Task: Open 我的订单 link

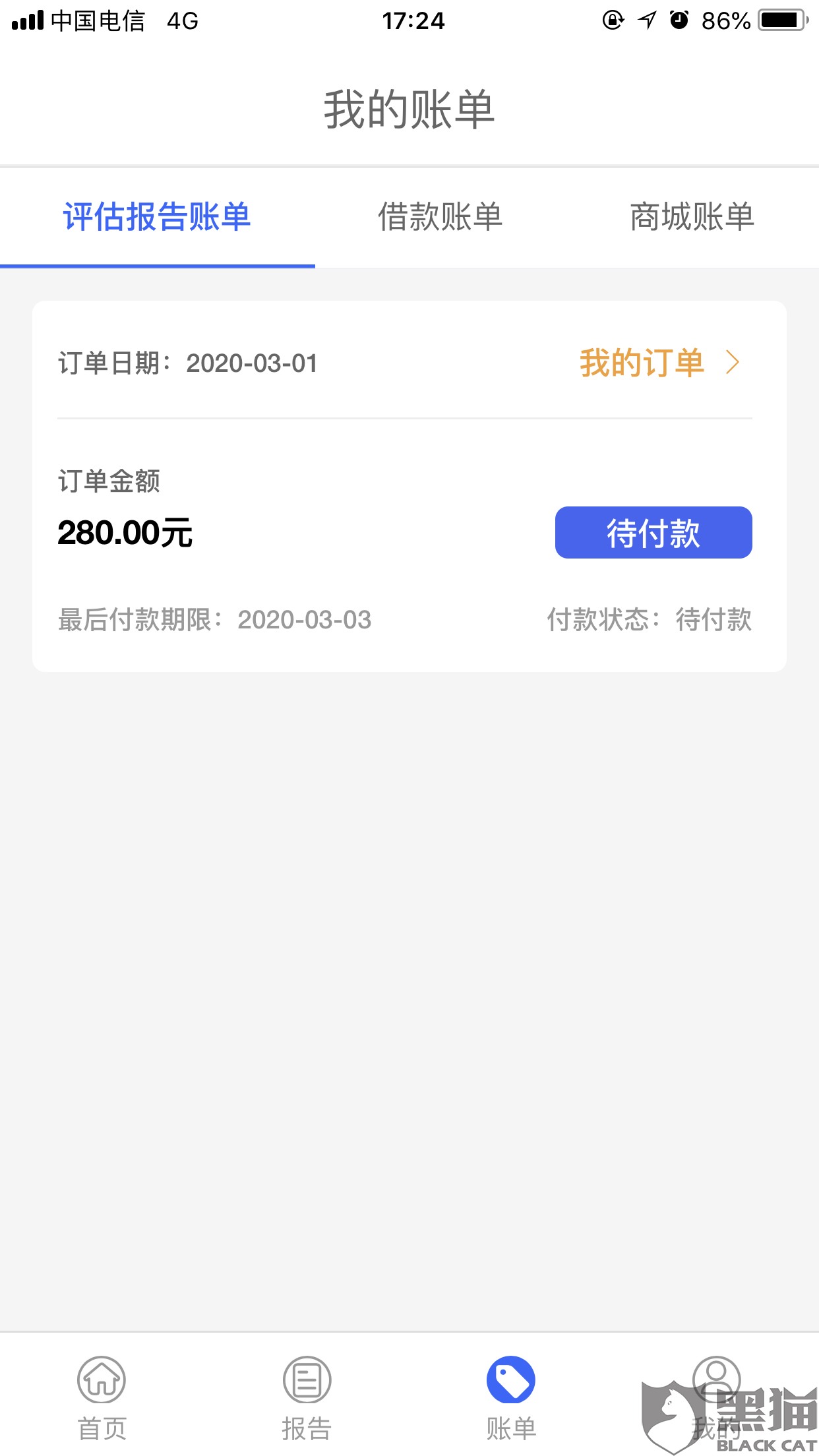Action: click(x=659, y=363)
